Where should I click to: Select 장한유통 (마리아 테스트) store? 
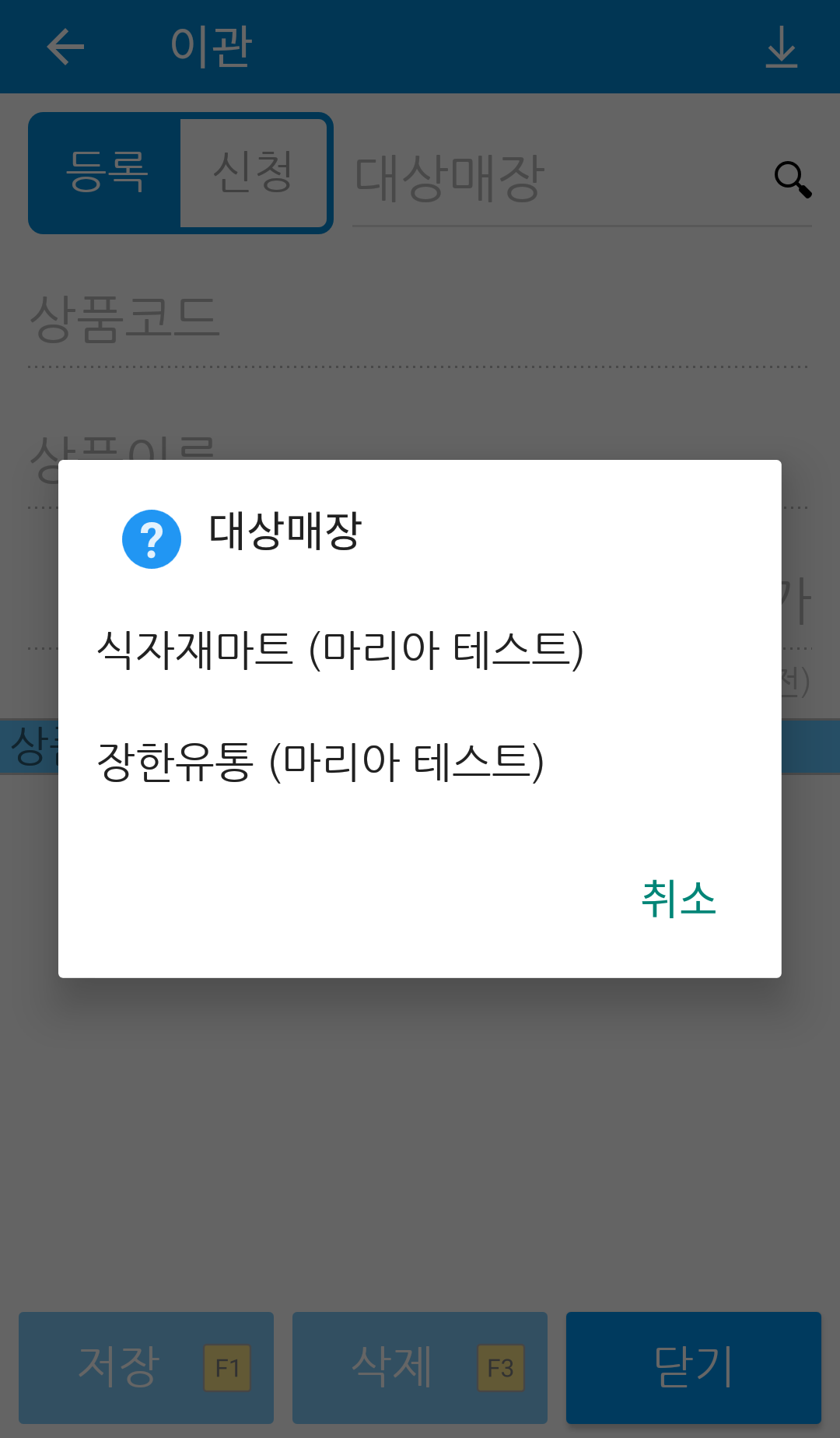419,762
